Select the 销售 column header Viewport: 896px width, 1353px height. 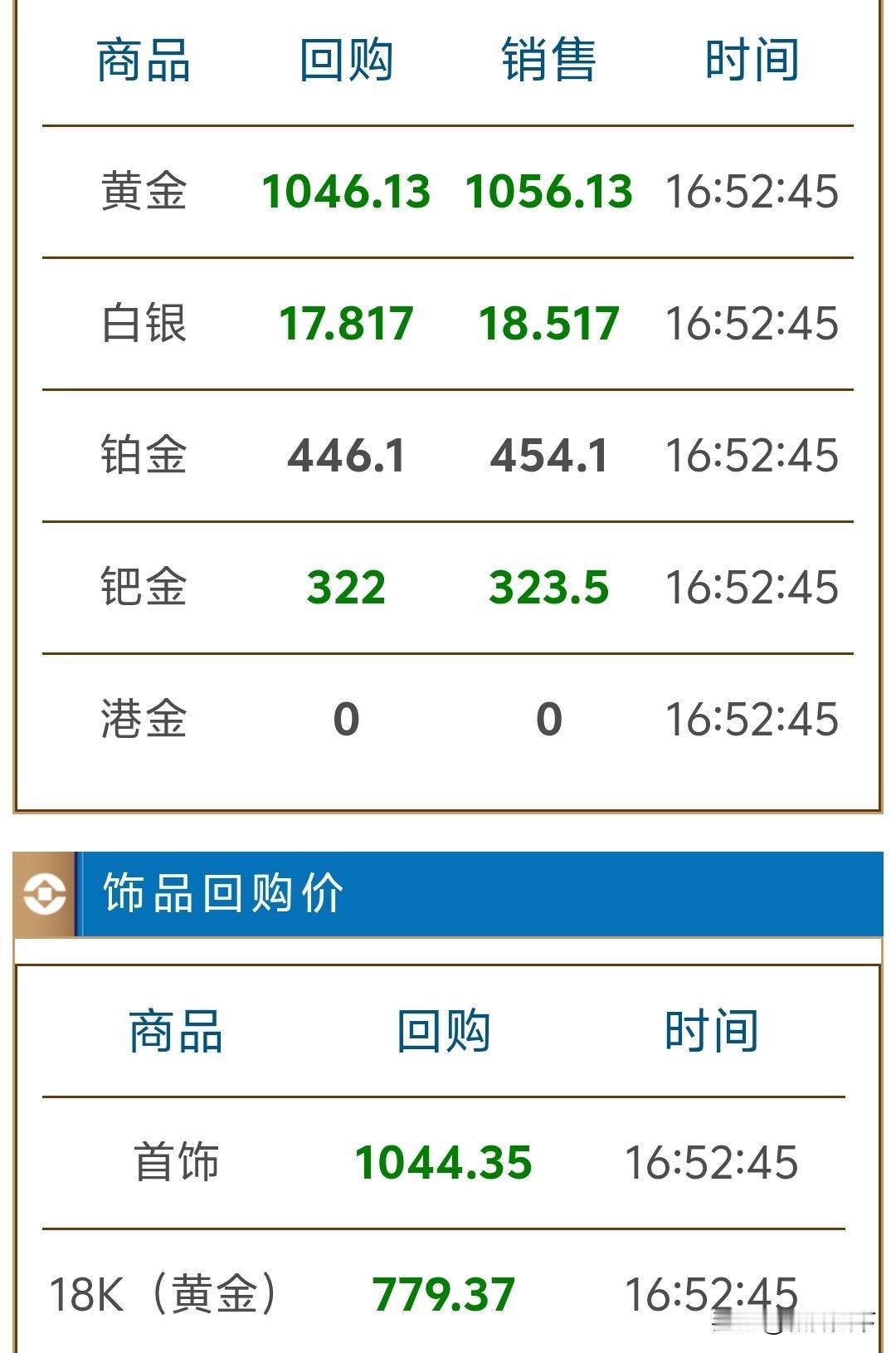[548, 60]
